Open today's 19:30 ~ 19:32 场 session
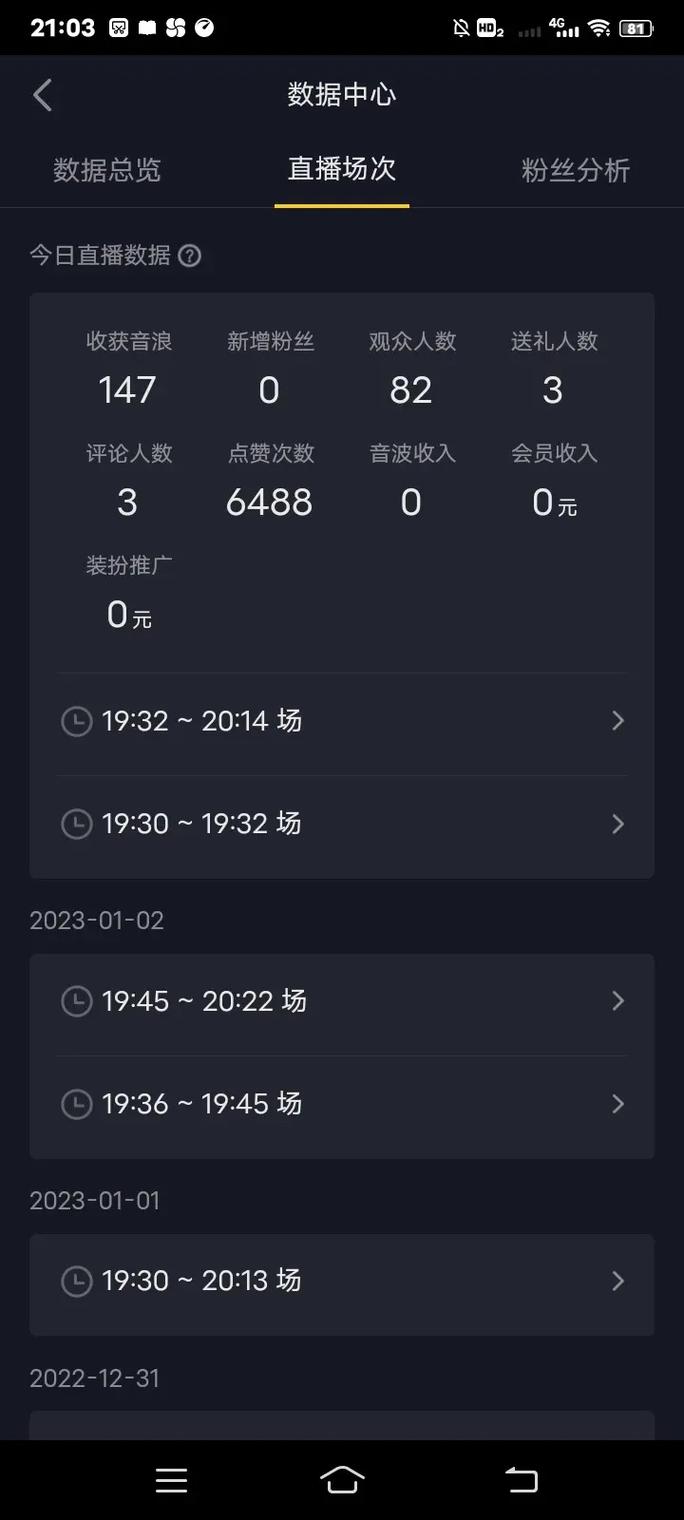 click(x=342, y=824)
